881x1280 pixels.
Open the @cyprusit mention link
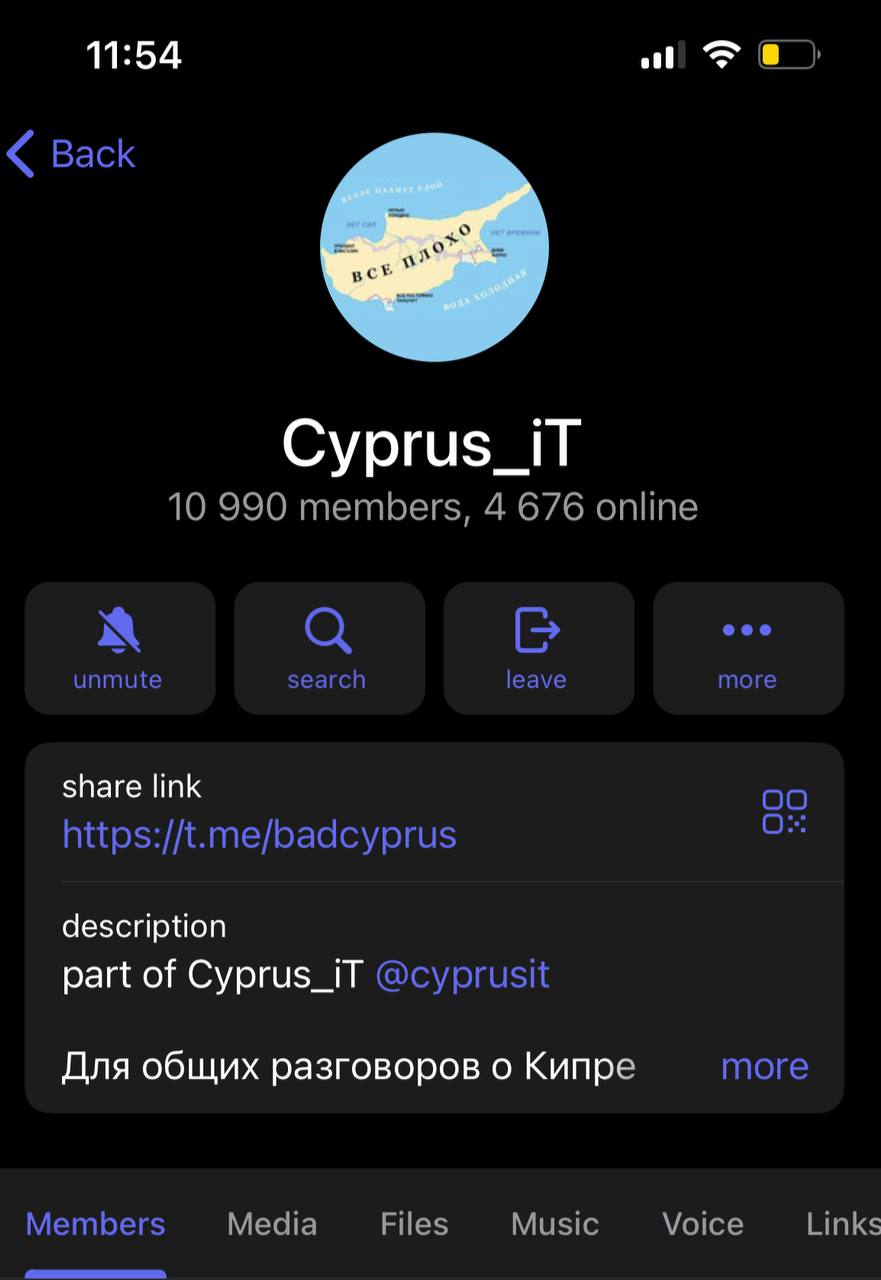click(462, 974)
